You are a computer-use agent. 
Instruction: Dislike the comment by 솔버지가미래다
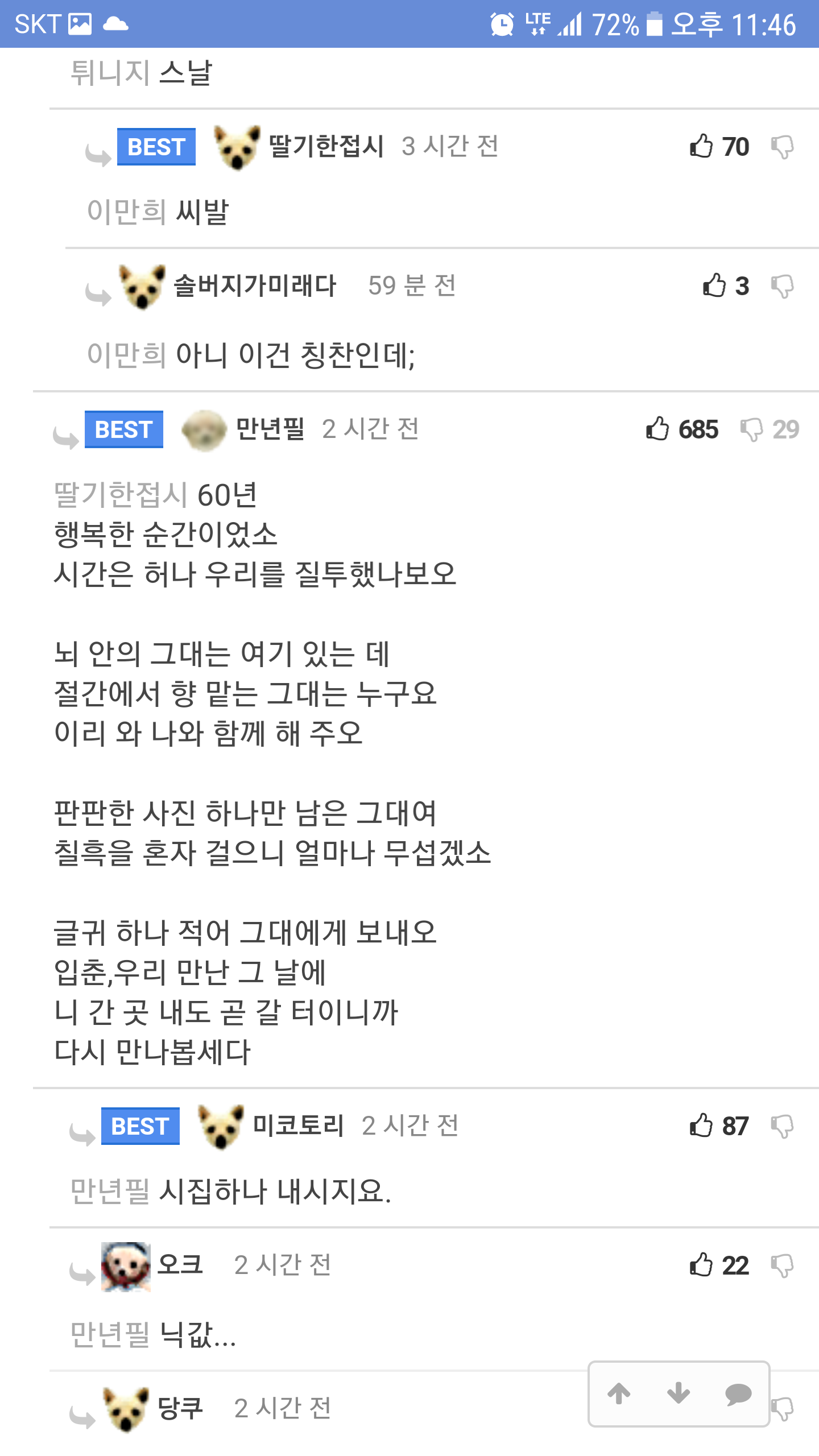[x=783, y=286]
